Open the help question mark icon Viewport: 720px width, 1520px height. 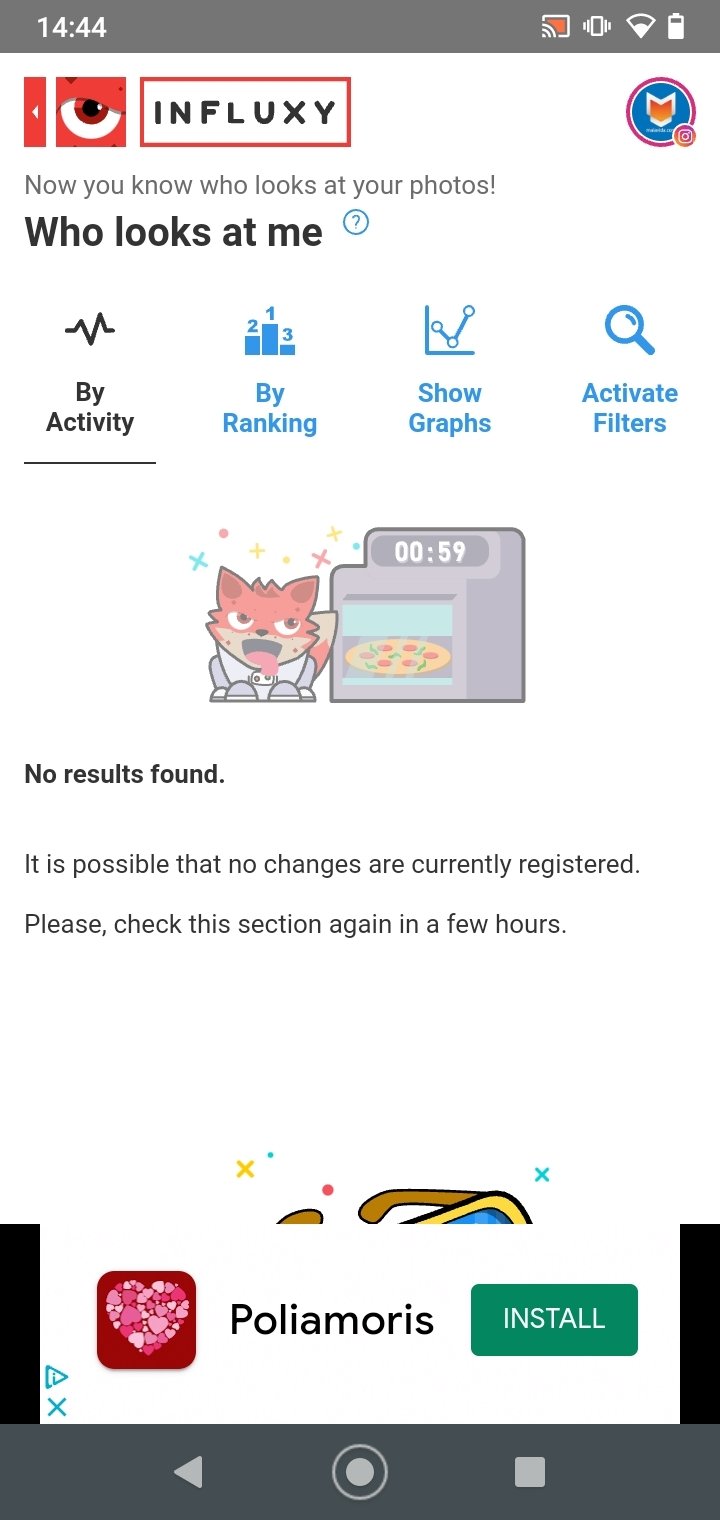click(x=356, y=222)
